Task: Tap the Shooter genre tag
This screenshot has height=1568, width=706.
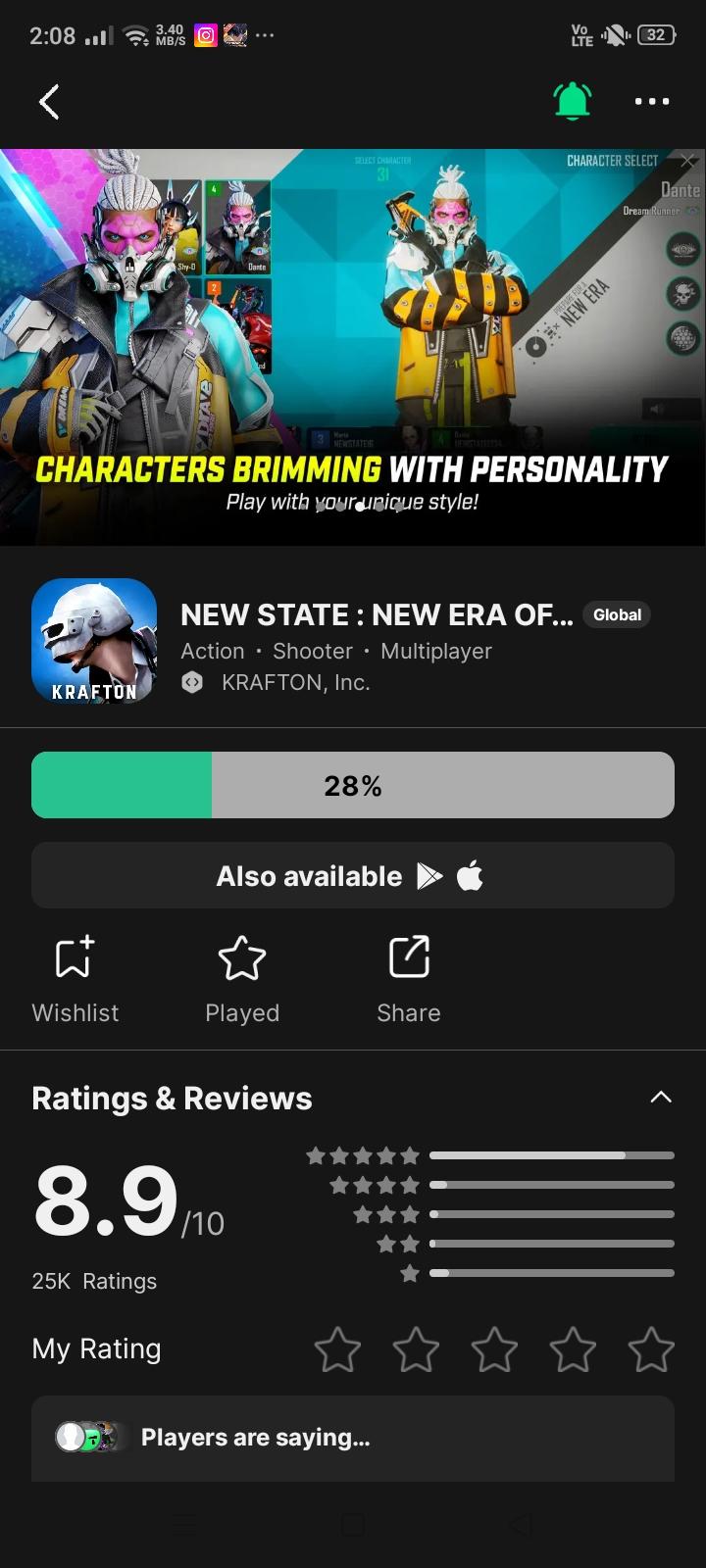Action: (313, 651)
